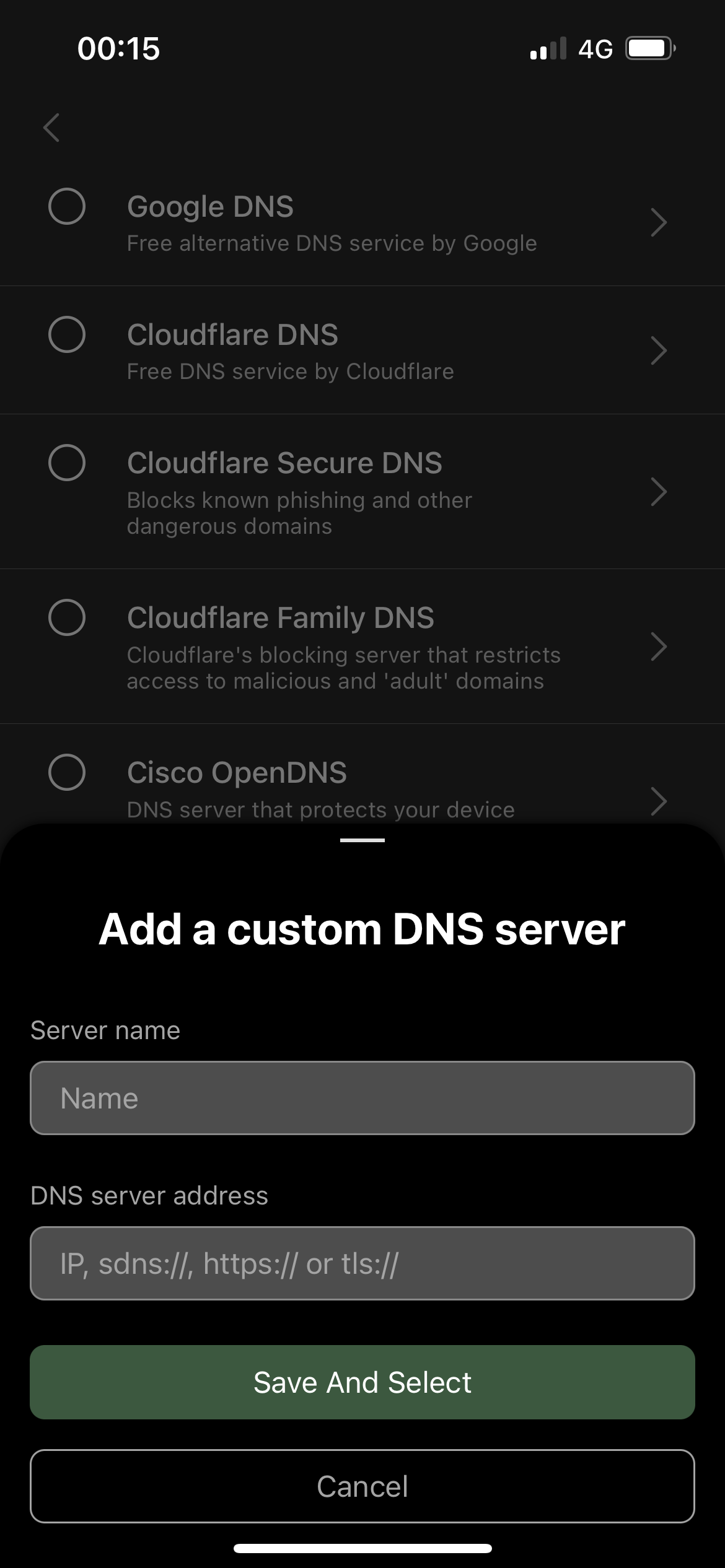Tap the Server name input field

[x=362, y=1098]
